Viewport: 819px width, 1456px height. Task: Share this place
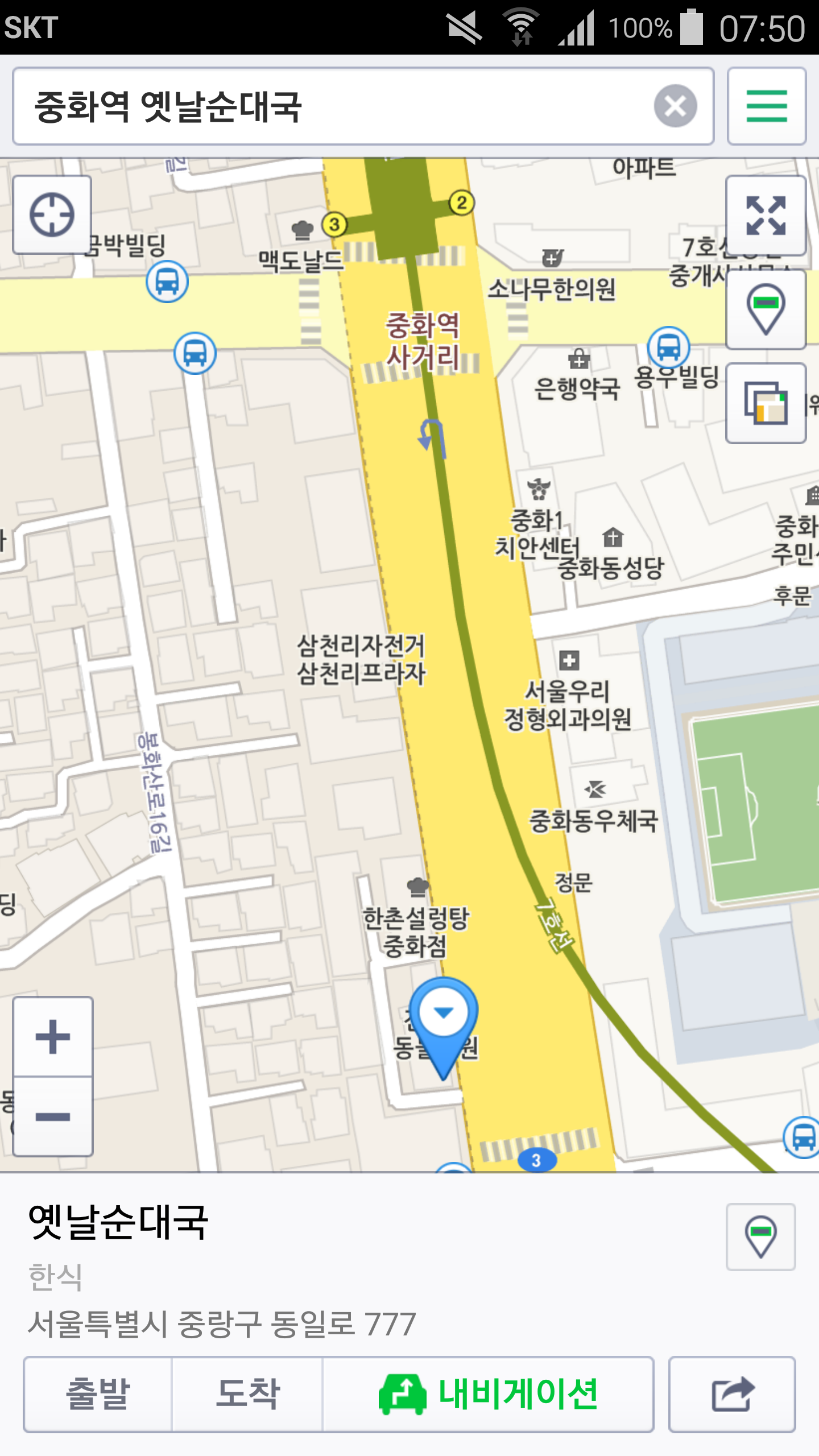[x=732, y=1394]
